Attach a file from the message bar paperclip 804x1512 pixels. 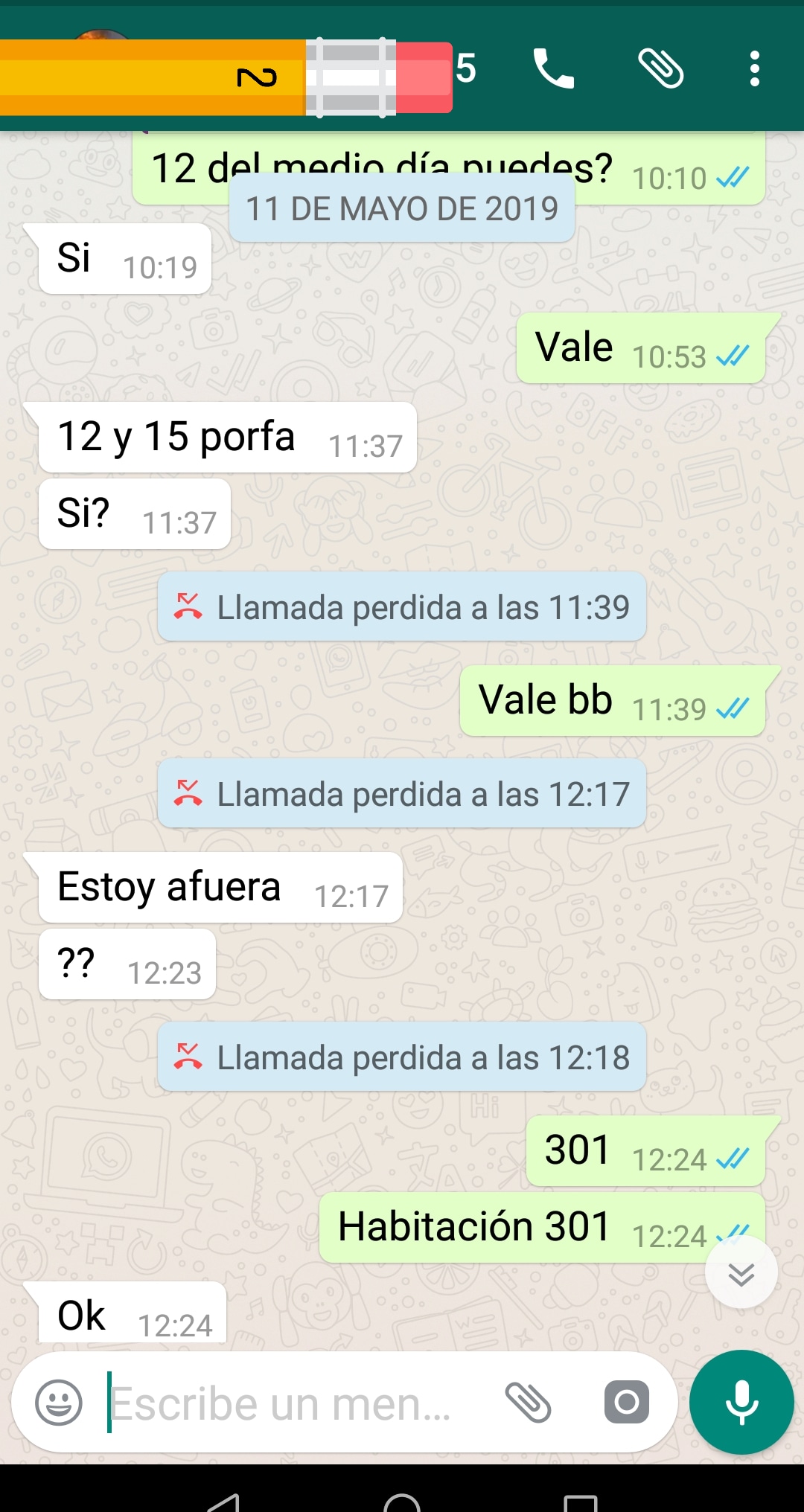(528, 1403)
